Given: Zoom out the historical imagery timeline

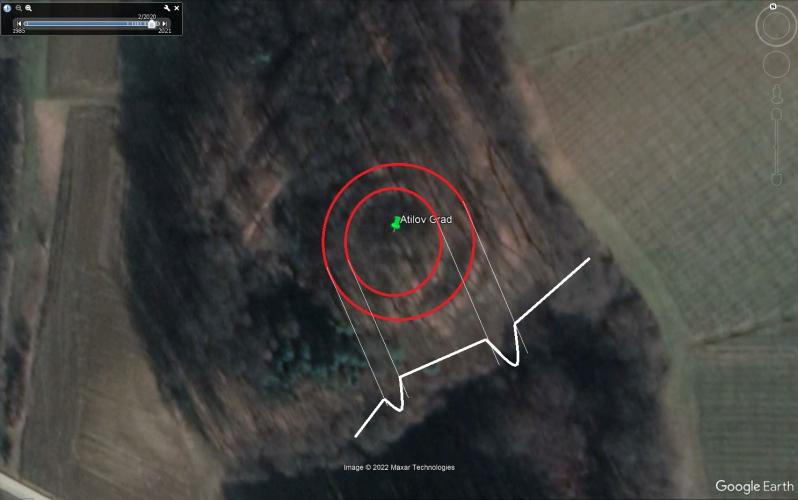Looking at the screenshot, I should click(18, 8).
